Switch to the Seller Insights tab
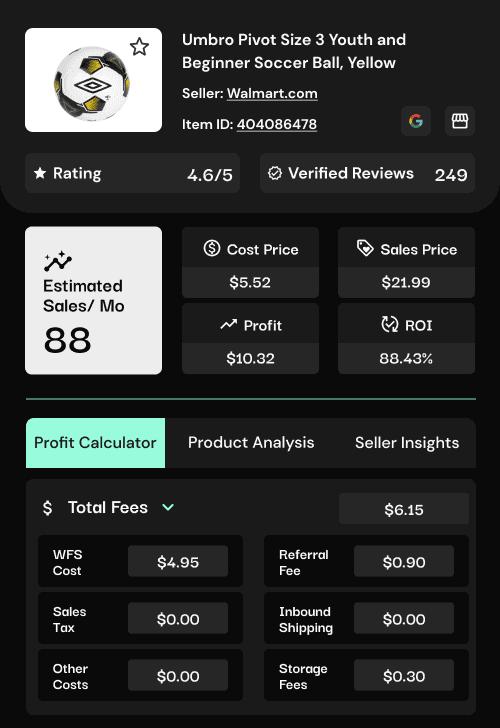Screen dimensions: 500x728 [x=407, y=442]
